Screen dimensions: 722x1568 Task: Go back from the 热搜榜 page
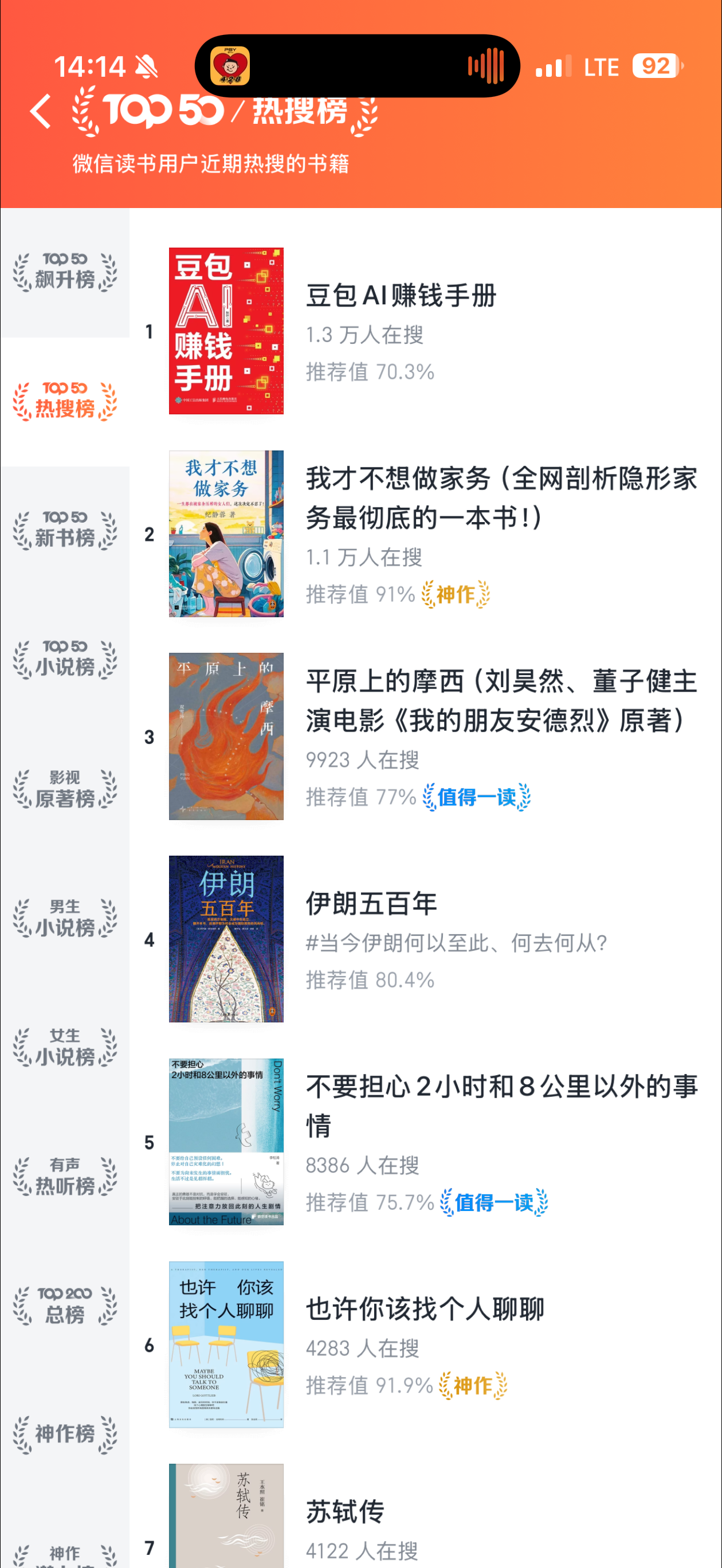click(41, 111)
